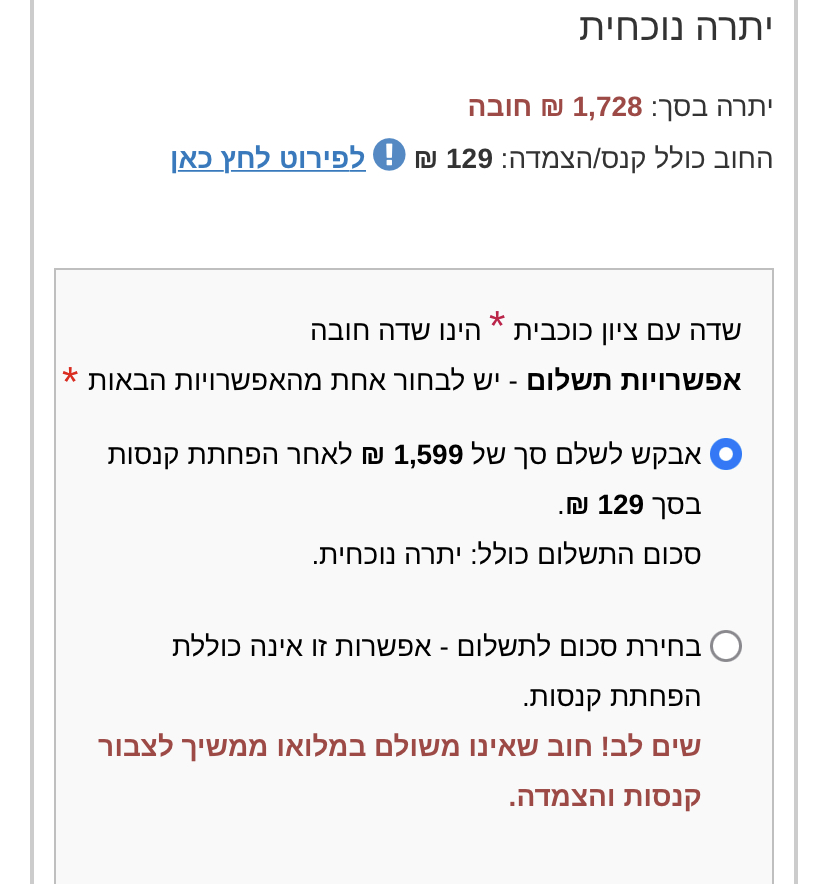
Task: Open the 'לפירוט לחץ כאן' details link
Action: point(268,158)
